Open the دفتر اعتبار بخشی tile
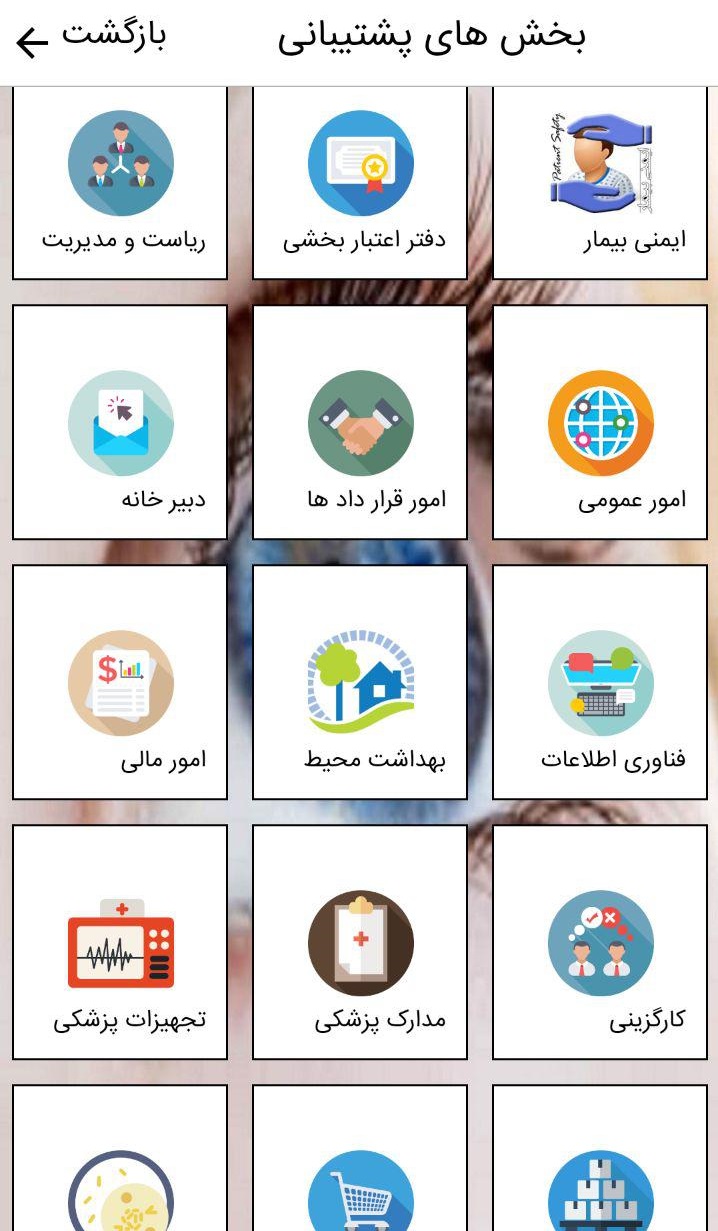 (360, 184)
